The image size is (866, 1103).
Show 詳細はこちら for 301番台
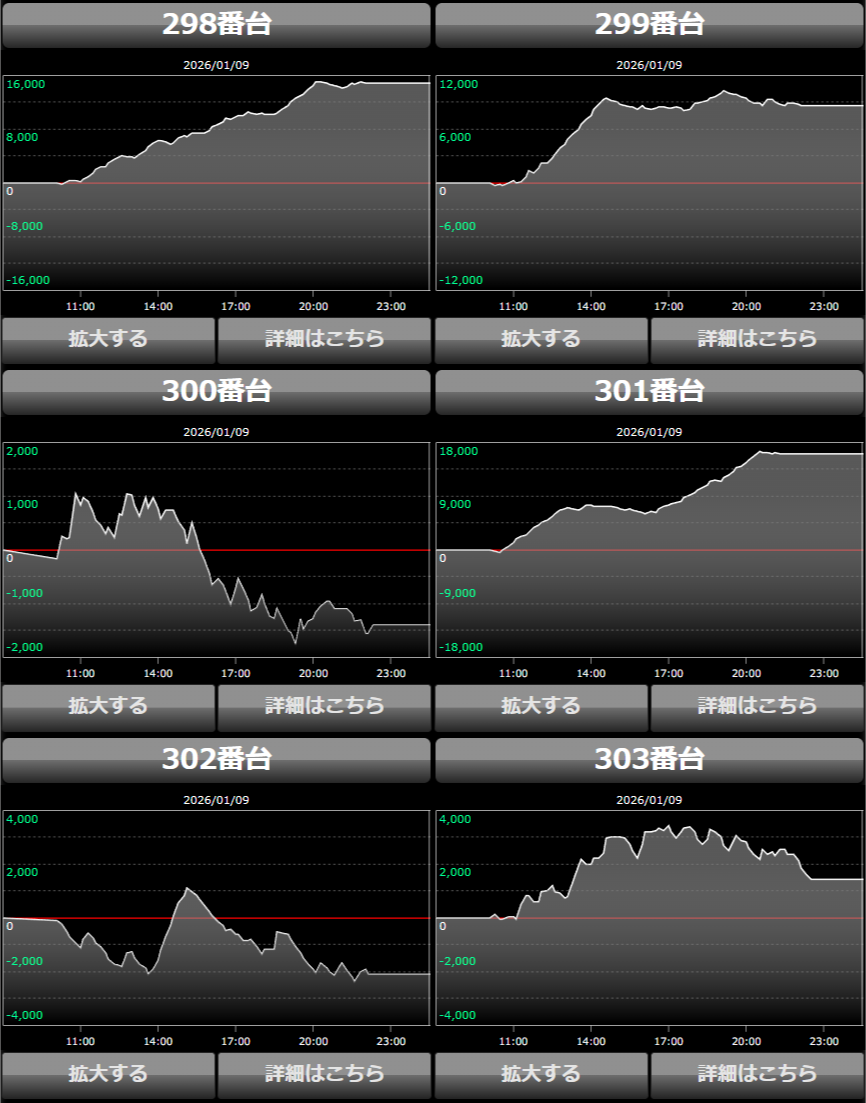coord(757,706)
